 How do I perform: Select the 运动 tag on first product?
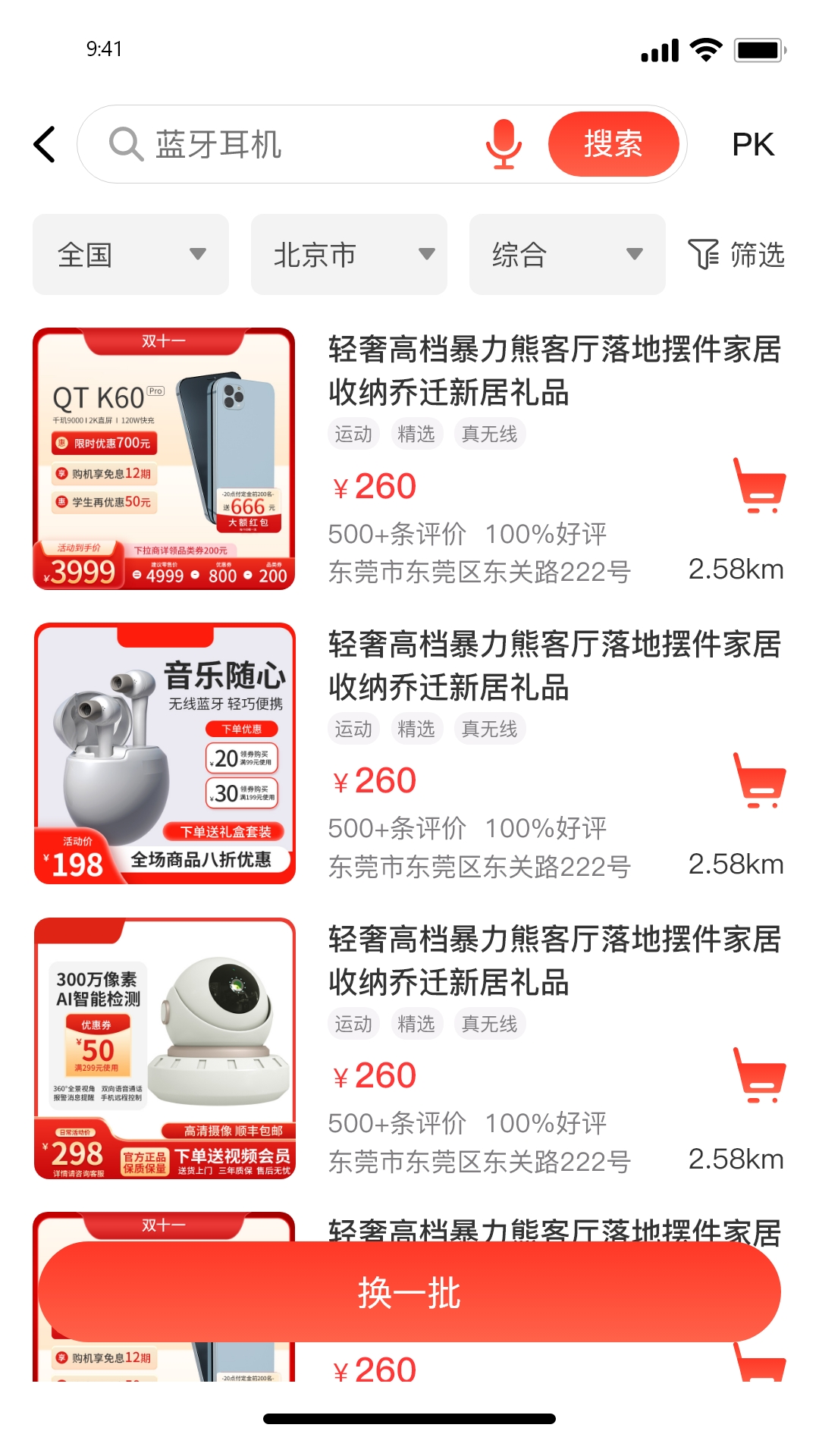[x=353, y=434]
